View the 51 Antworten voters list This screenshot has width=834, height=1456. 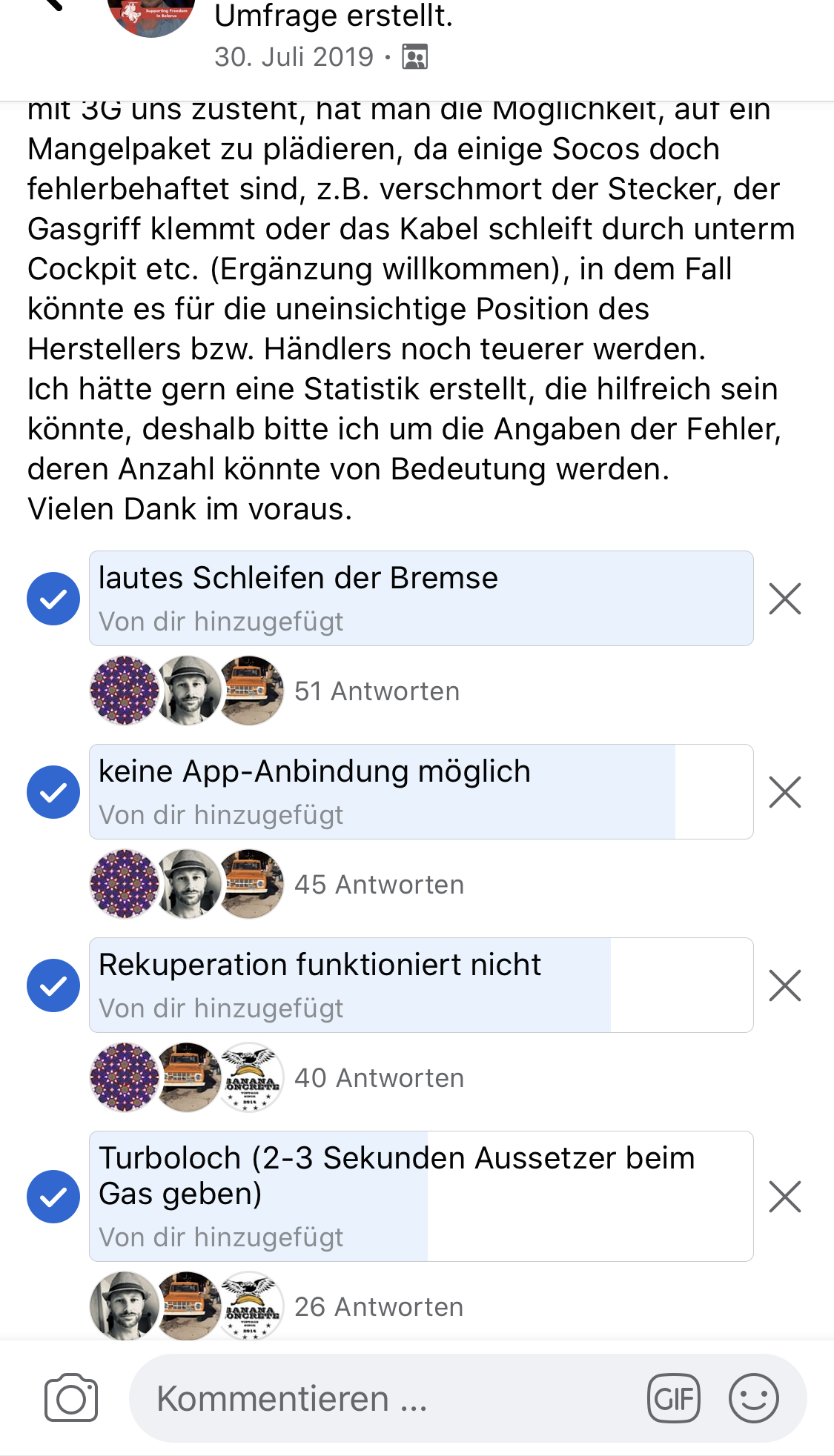[377, 691]
